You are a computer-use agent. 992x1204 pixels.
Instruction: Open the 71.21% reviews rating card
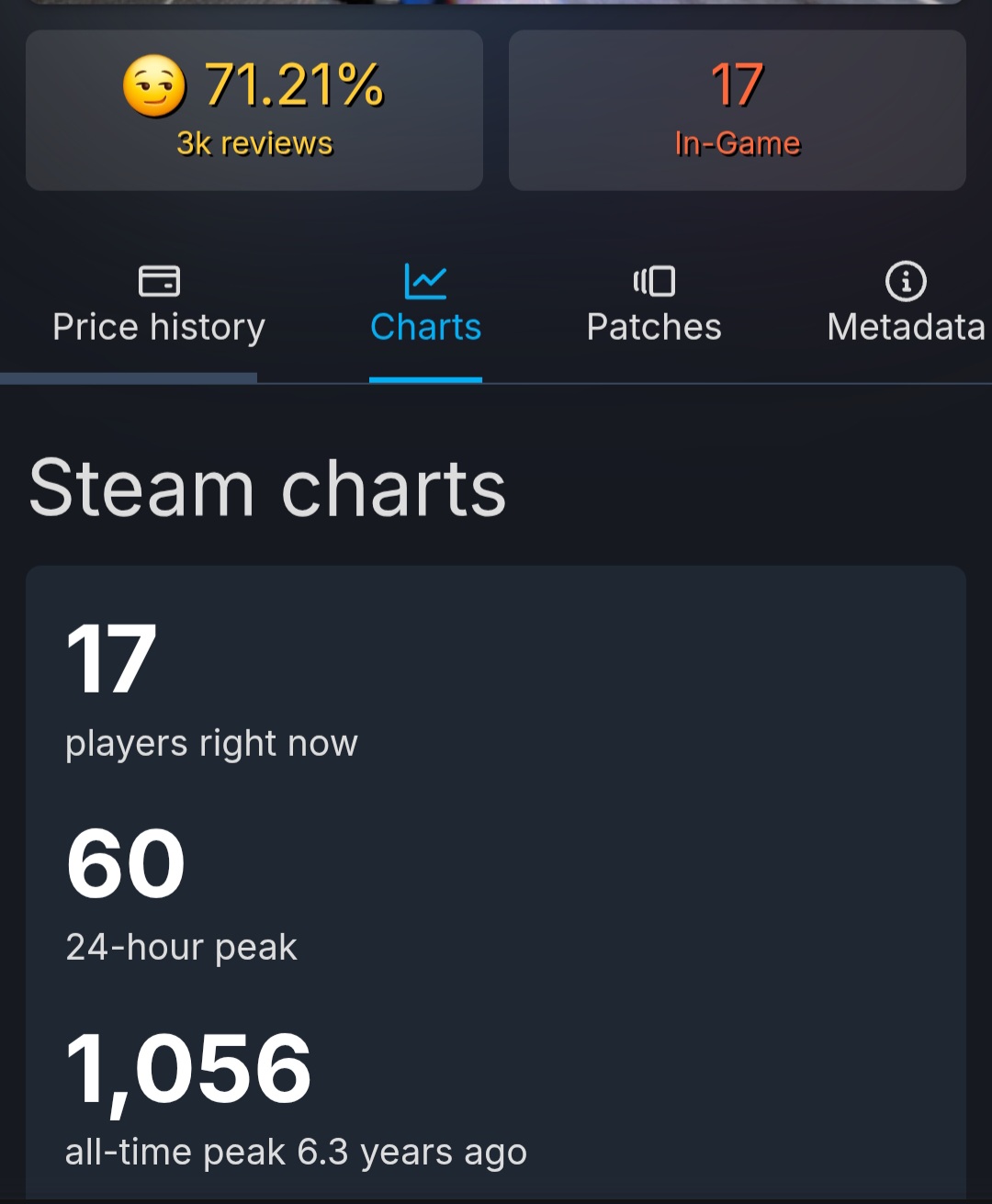254,110
